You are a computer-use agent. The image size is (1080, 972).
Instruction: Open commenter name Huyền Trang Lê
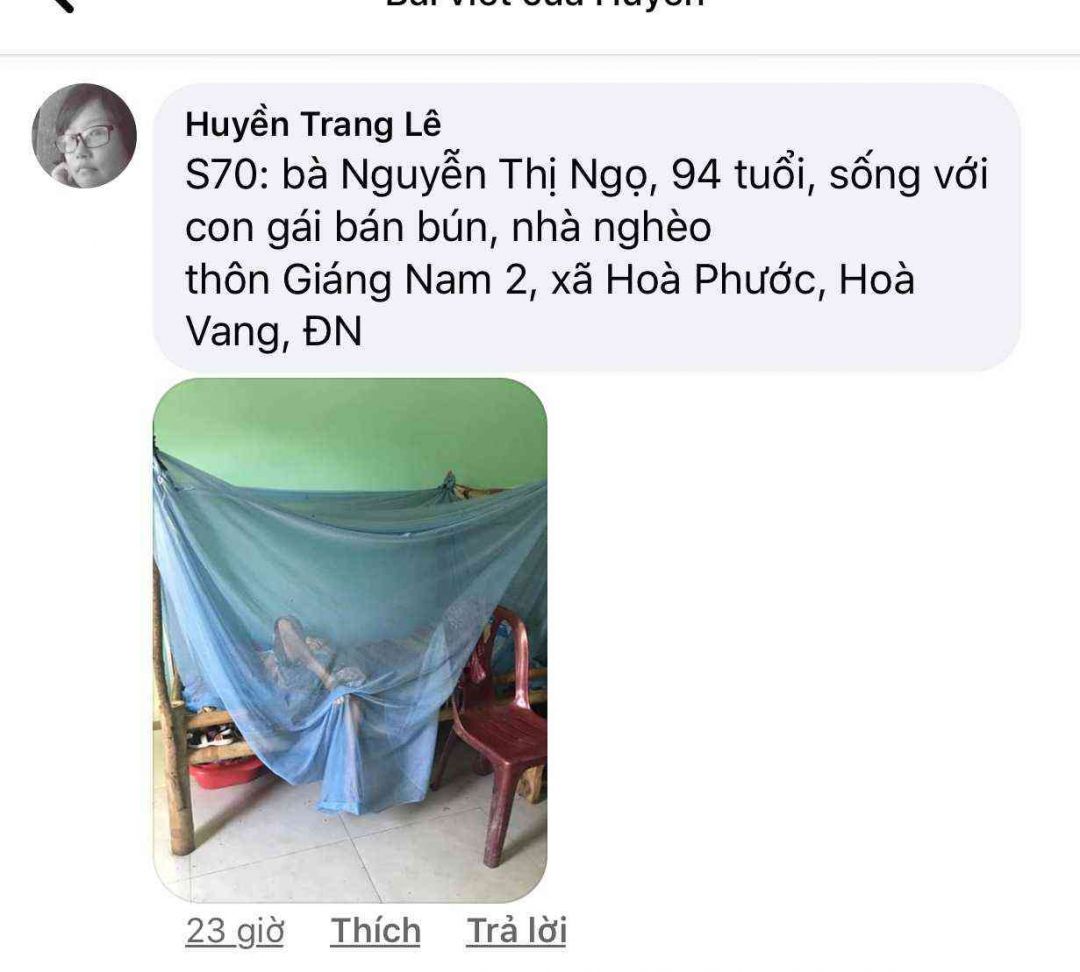[313, 124]
